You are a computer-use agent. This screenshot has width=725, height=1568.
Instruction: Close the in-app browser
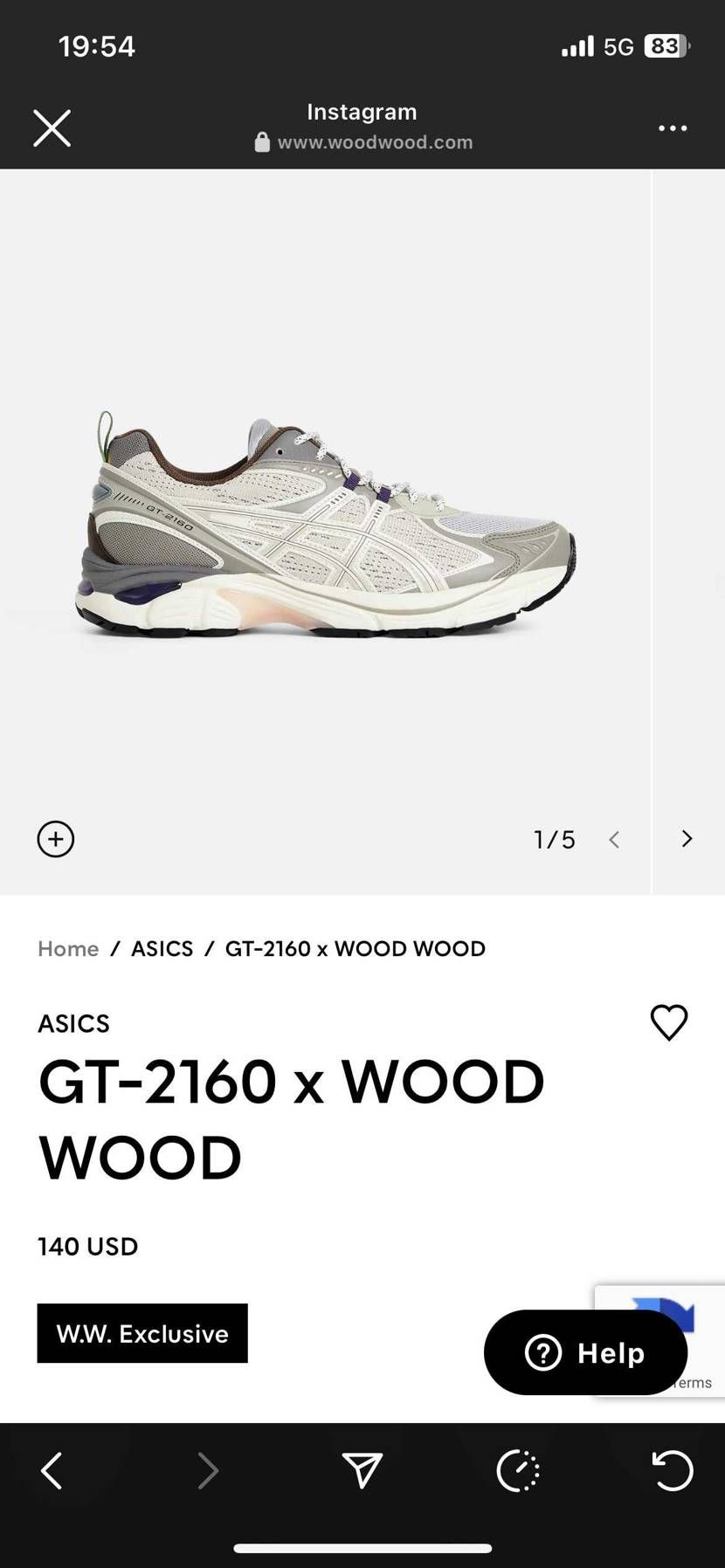coord(52,128)
